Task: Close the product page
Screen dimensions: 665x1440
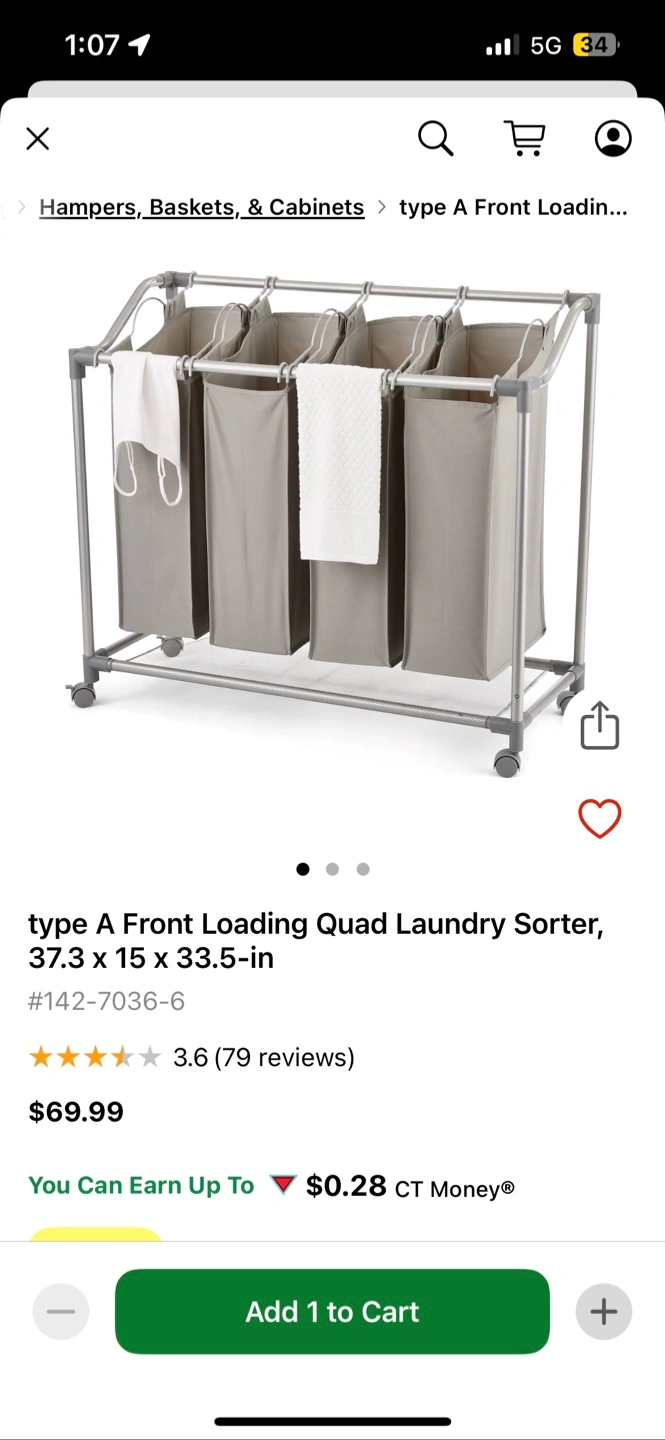Action: (x=37, y=139)
